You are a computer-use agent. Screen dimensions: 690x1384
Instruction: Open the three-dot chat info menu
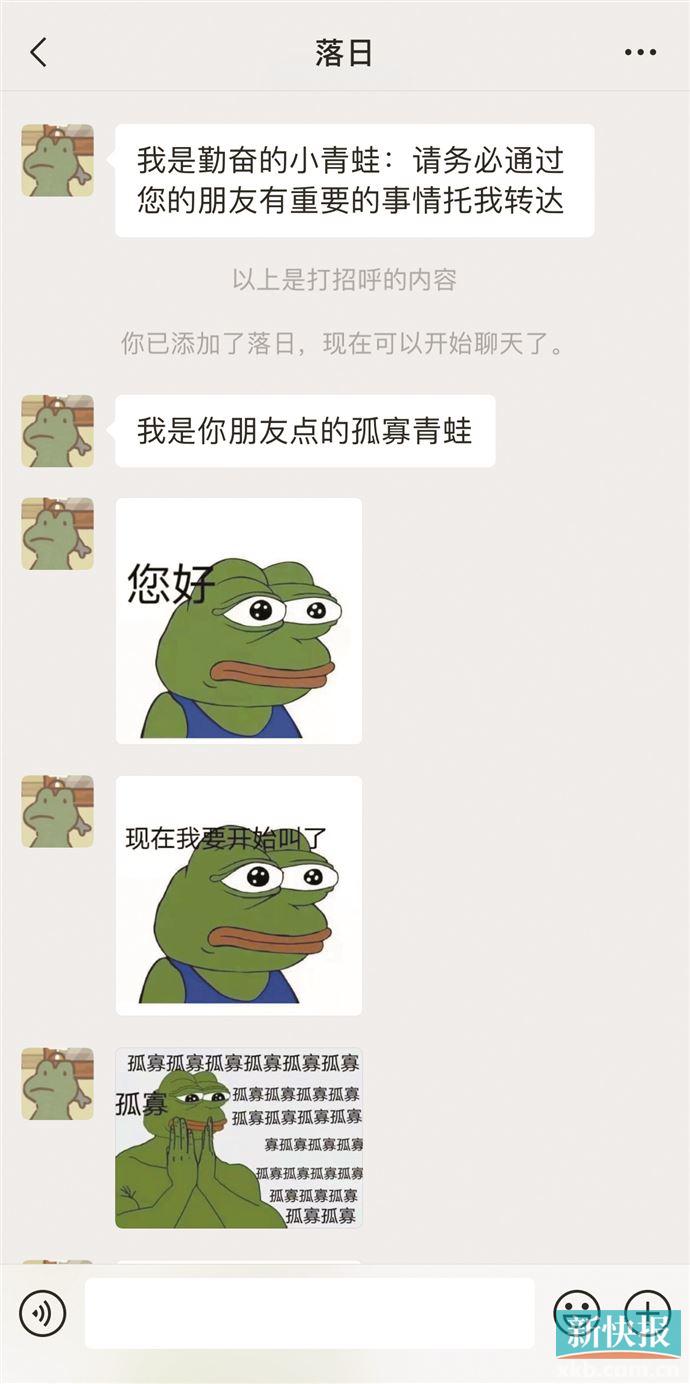point(640,52)
